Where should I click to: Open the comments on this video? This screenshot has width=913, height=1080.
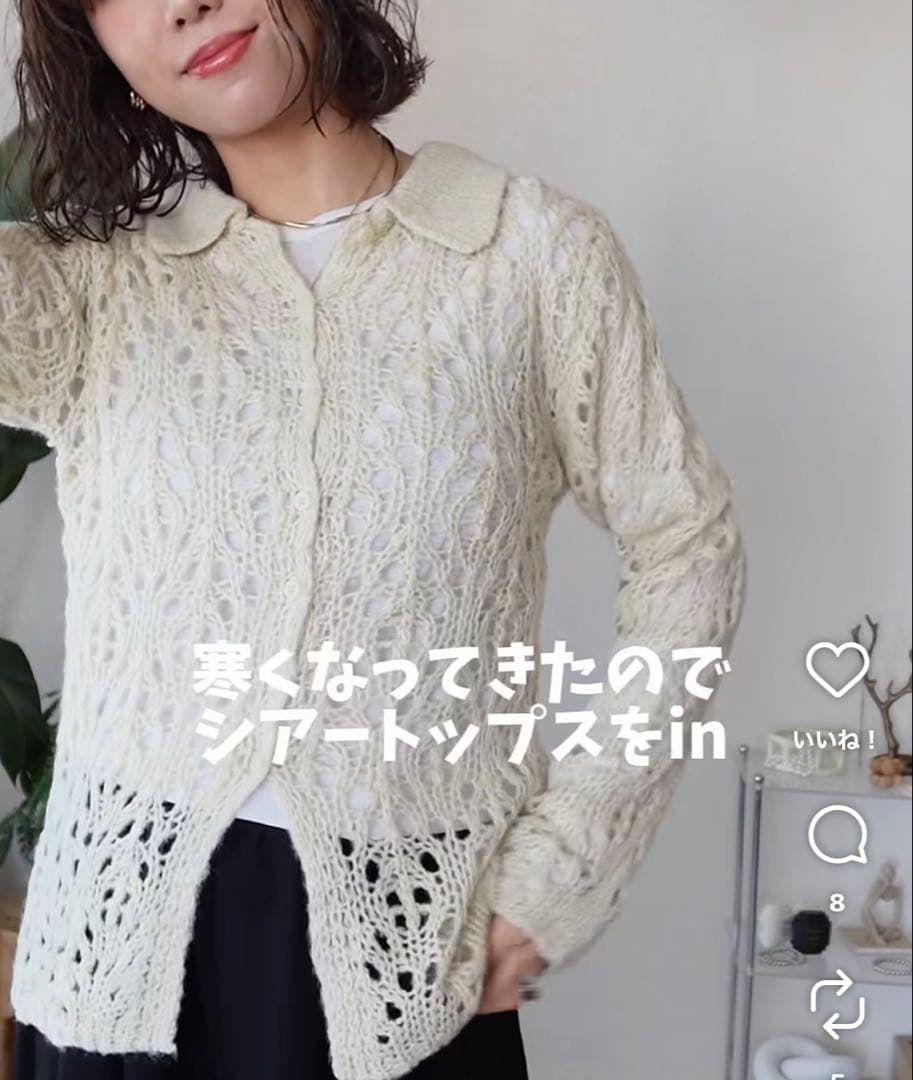coord(837,835)
